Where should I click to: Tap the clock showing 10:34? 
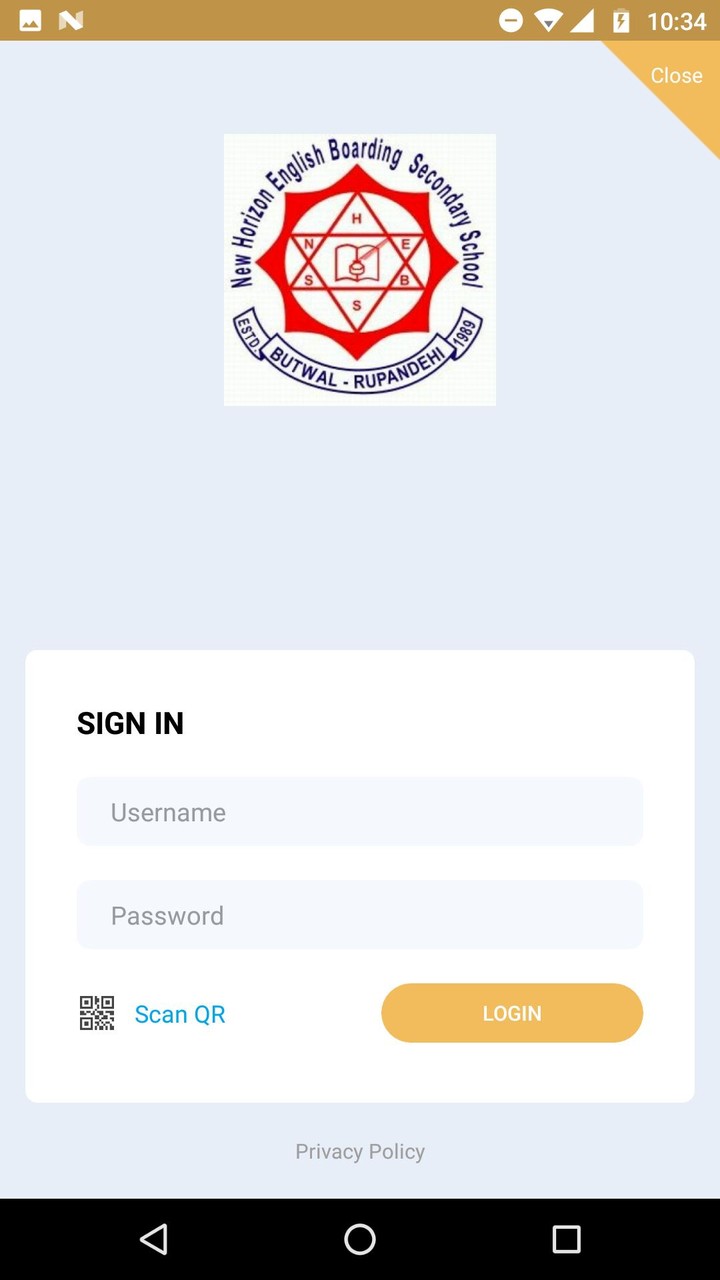674,19
